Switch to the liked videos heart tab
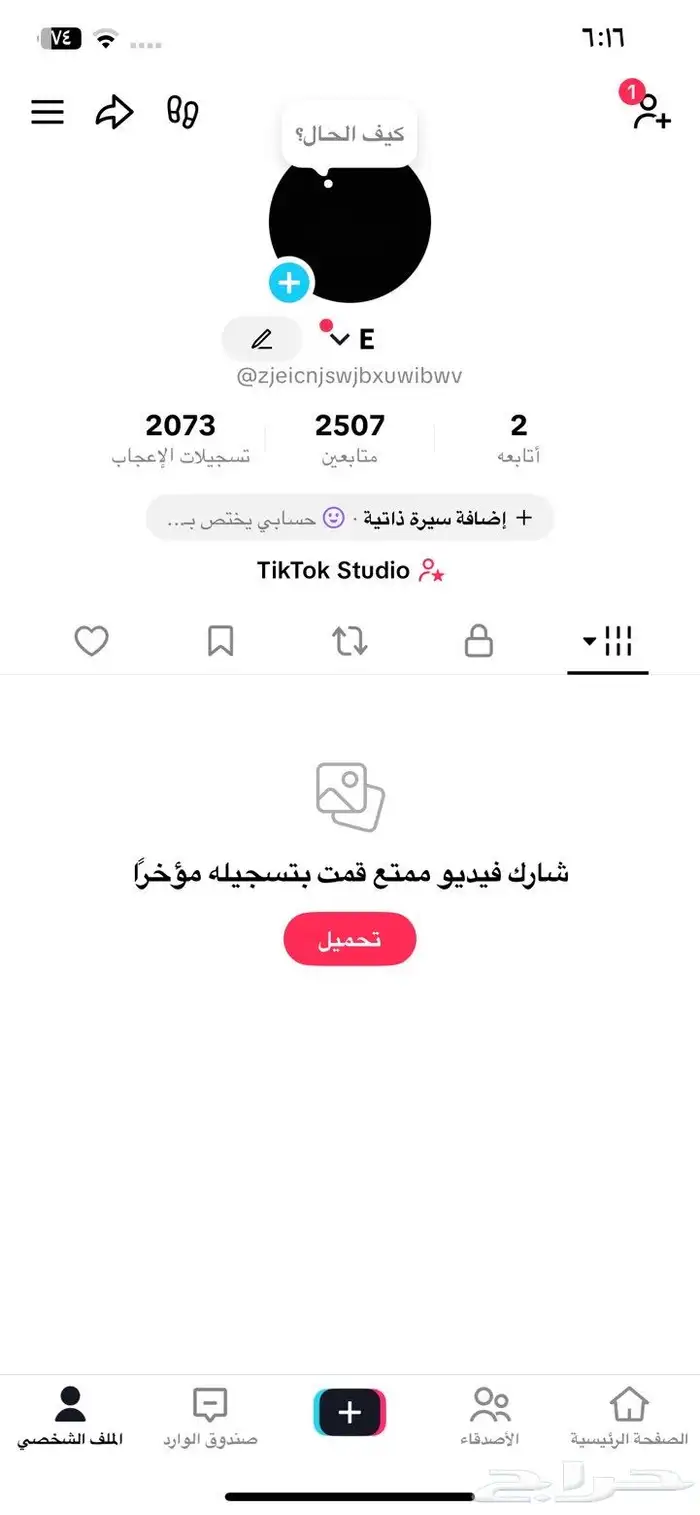 pos(92,641)
